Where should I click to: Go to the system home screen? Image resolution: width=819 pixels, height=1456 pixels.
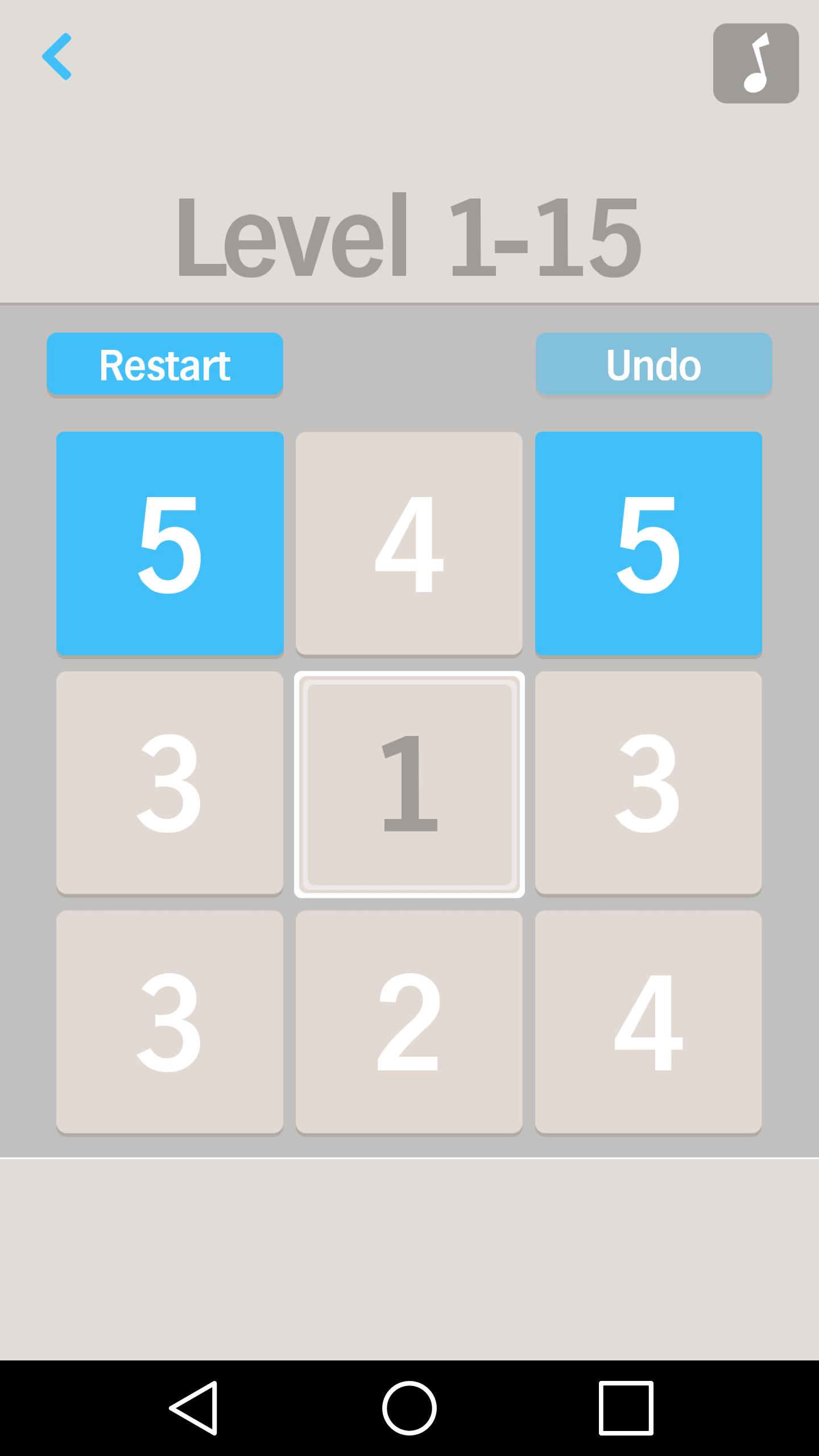[x=409, y=1408]
